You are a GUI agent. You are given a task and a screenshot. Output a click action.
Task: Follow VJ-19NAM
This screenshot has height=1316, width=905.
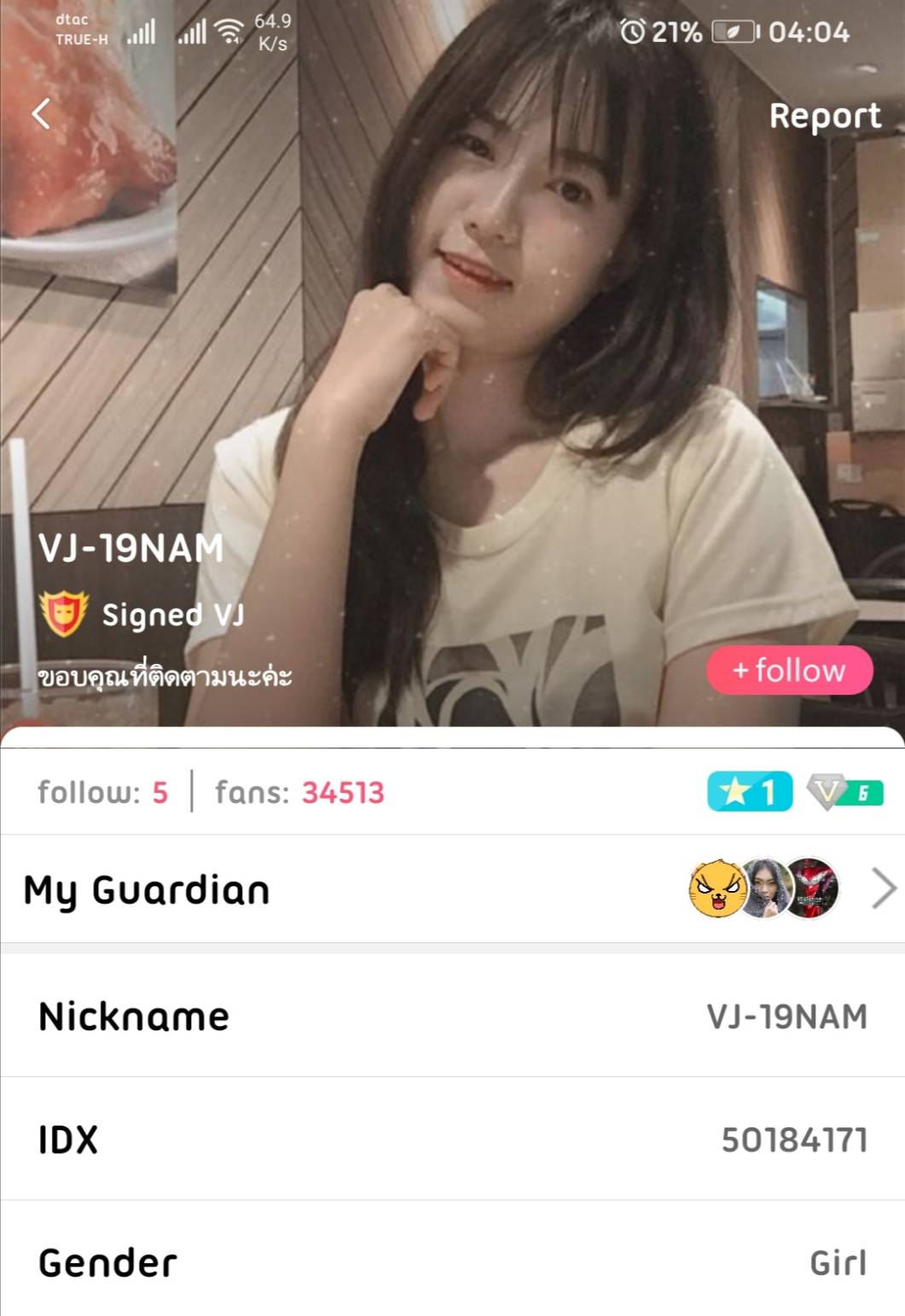point(789,670)
